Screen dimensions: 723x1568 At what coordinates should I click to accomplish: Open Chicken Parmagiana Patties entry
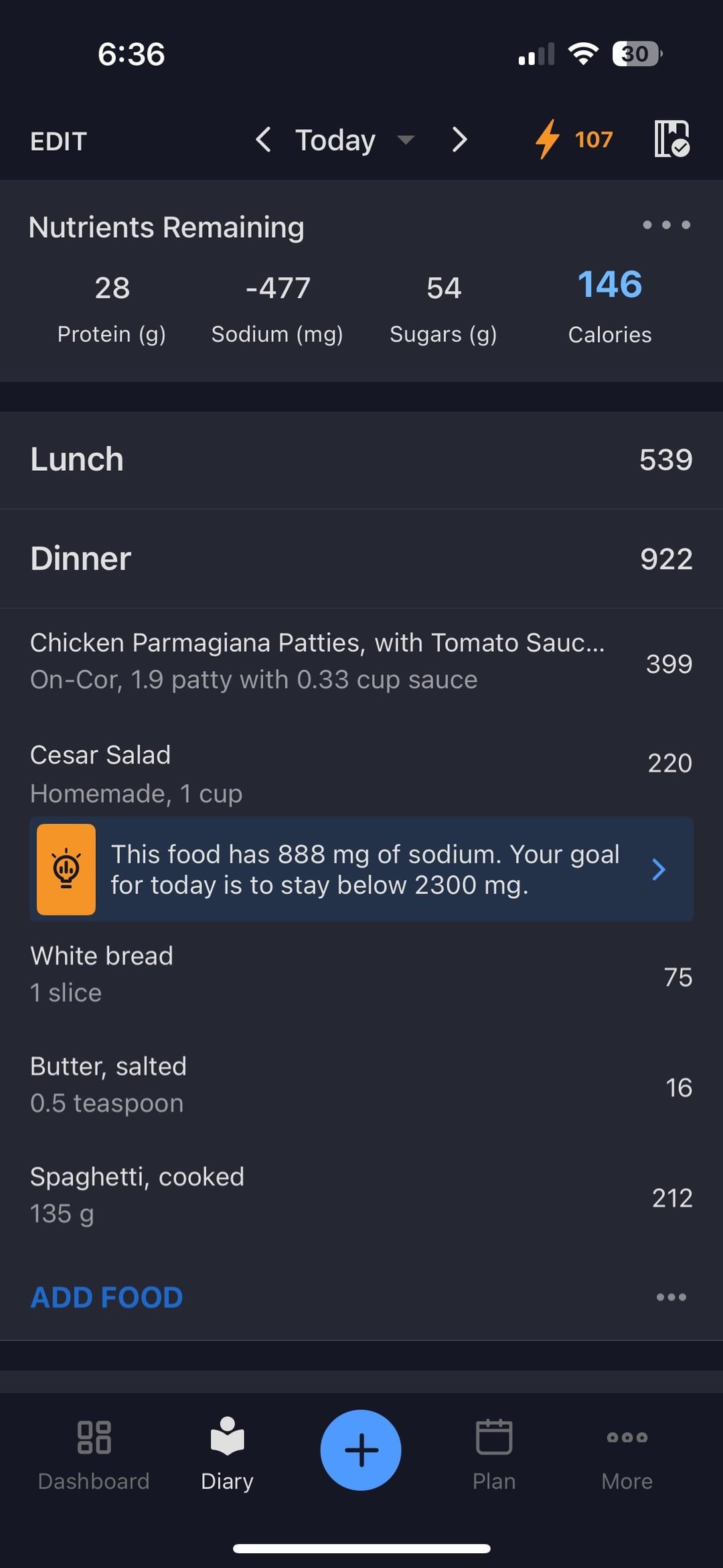[x=361, y=662]
